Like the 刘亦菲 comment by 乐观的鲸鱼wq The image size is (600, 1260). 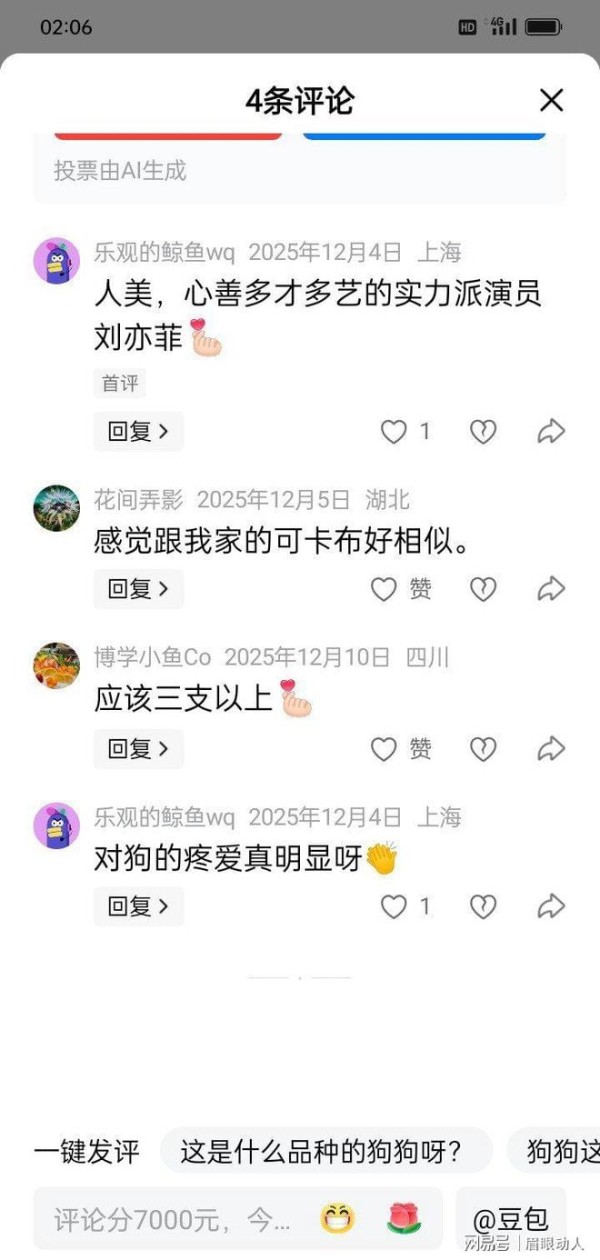(x=394, y=431)
